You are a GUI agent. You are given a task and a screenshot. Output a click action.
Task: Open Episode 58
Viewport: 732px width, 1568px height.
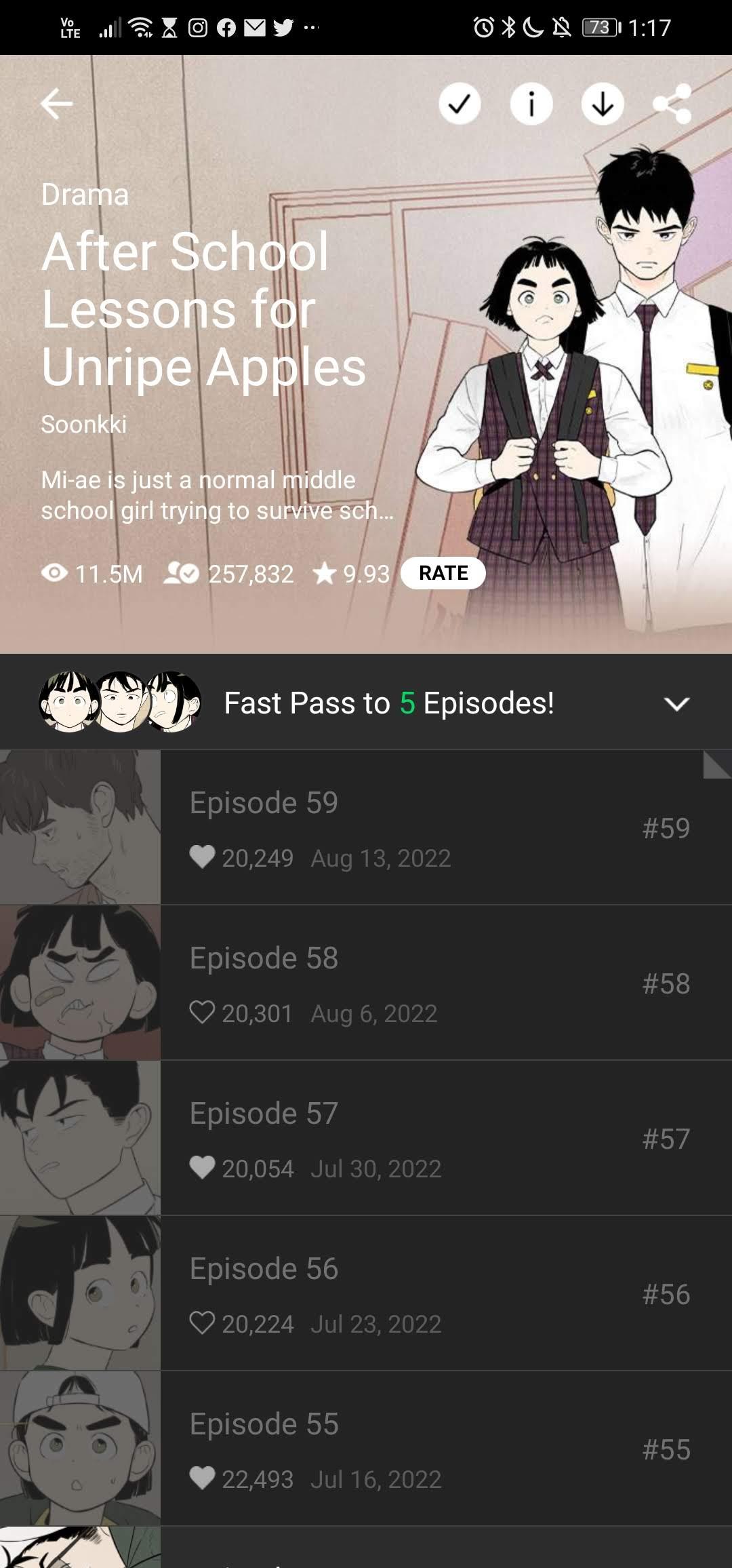click(366, 983)
